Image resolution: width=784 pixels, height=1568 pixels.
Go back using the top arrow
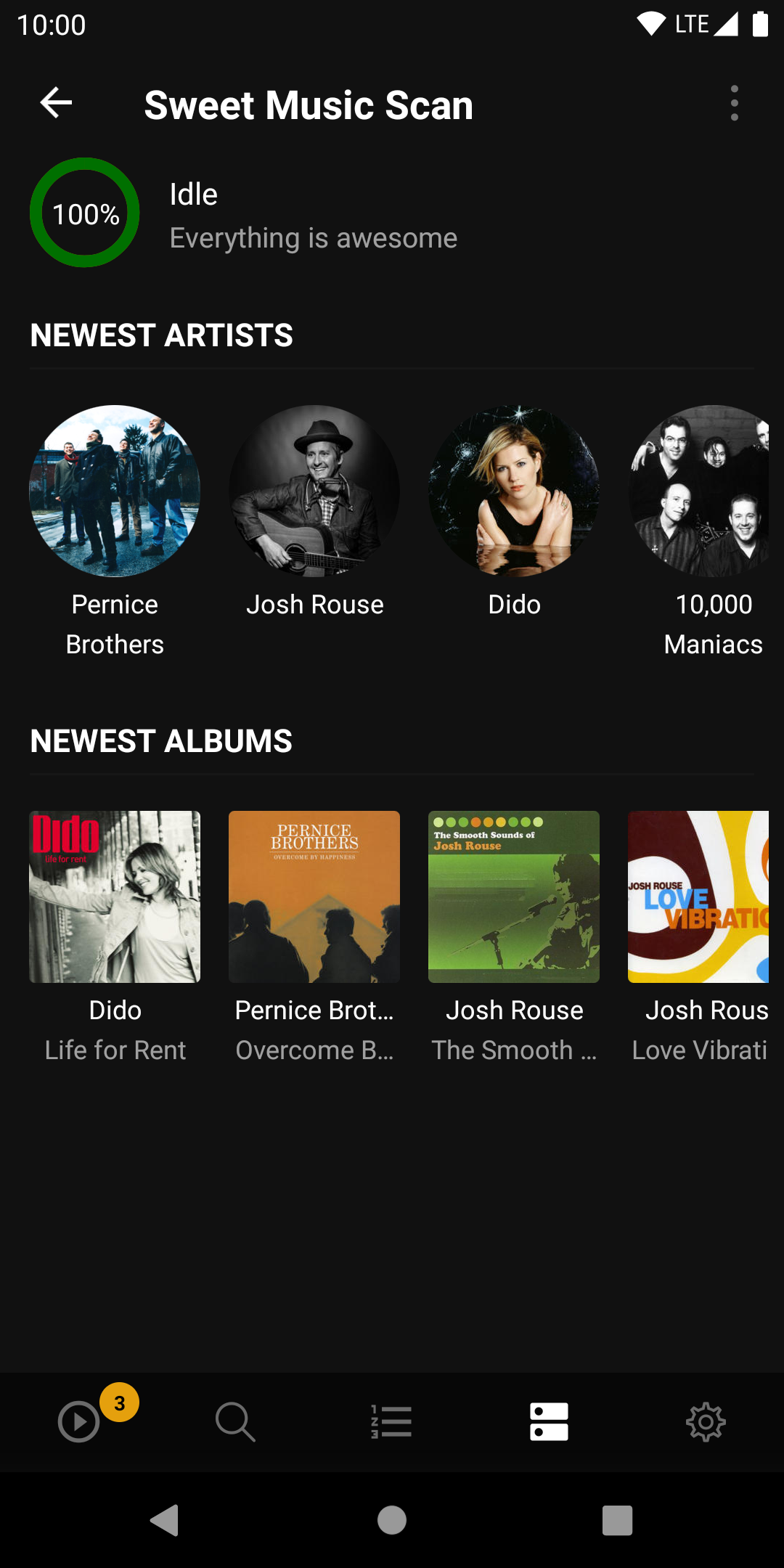56,103
